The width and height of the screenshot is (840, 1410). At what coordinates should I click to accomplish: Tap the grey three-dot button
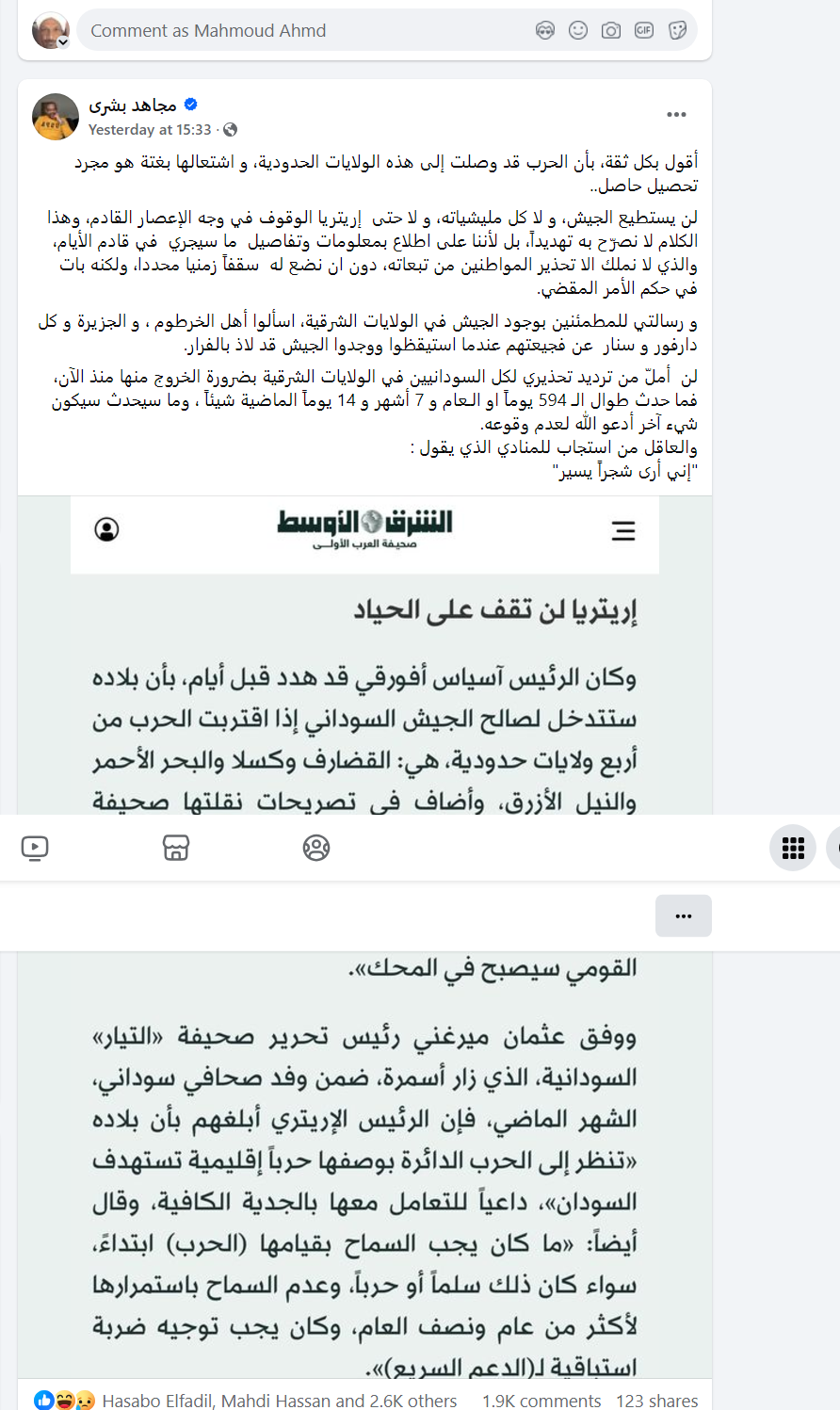pos(683,916)
